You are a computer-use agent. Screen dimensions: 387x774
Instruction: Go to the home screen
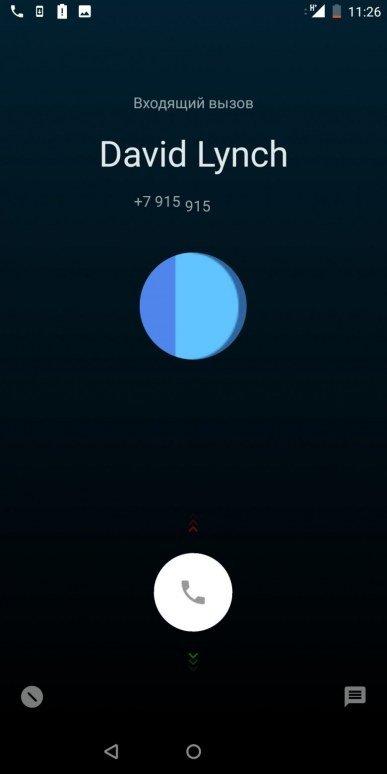(x=194, y=751)
